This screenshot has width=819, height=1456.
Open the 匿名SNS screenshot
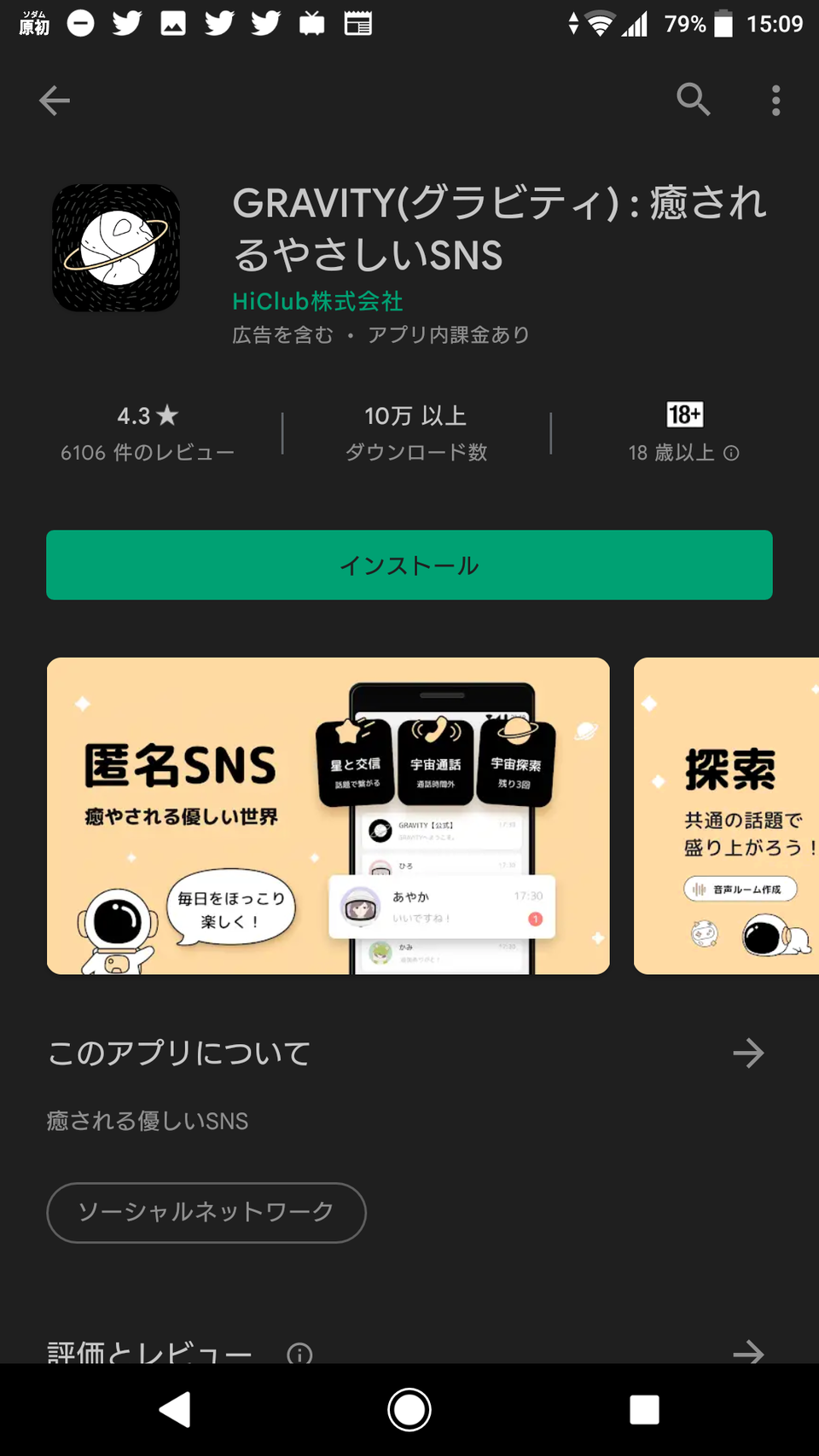(x=328, y=815)
